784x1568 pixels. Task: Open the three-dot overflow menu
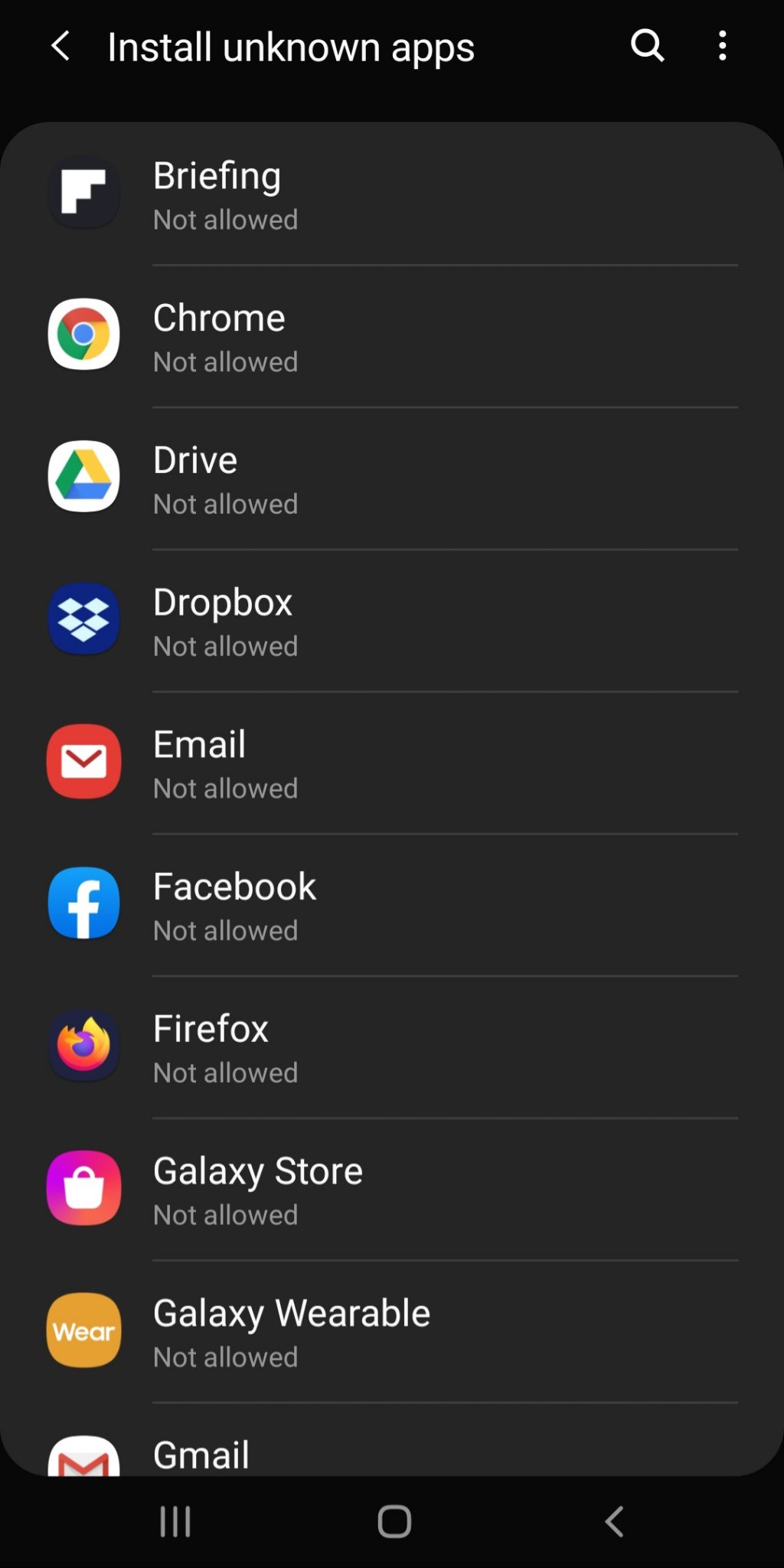pos(721,46)
